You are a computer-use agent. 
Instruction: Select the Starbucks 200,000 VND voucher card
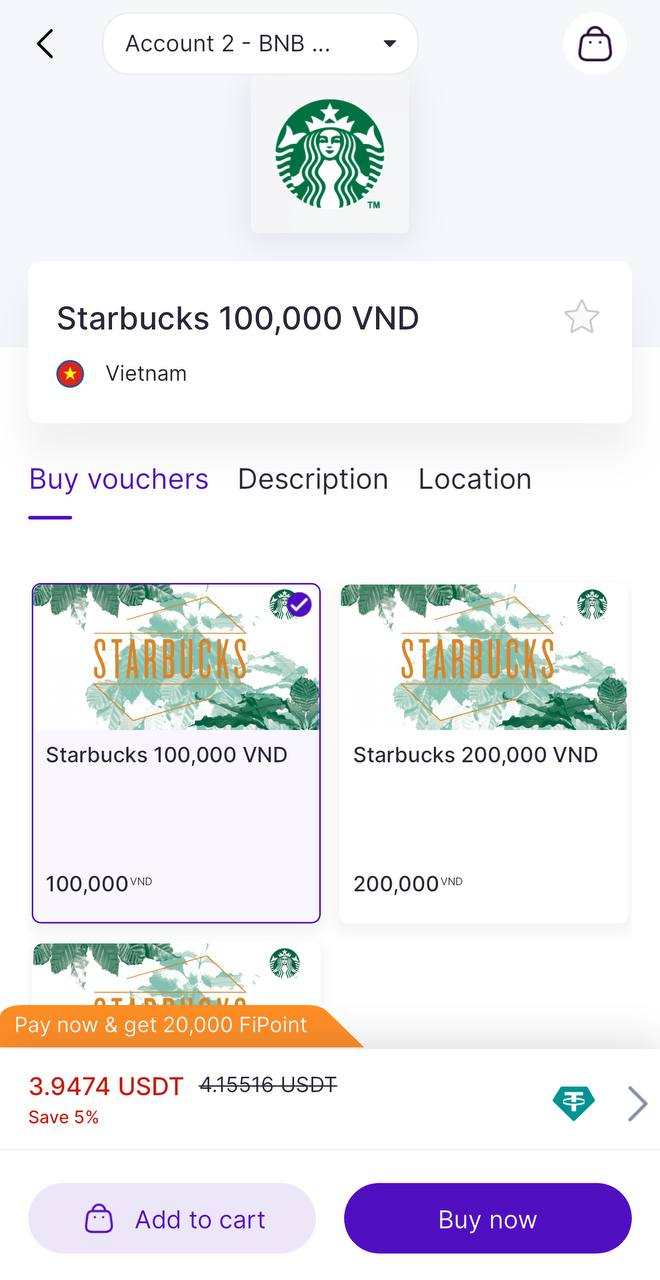point(484,752)
